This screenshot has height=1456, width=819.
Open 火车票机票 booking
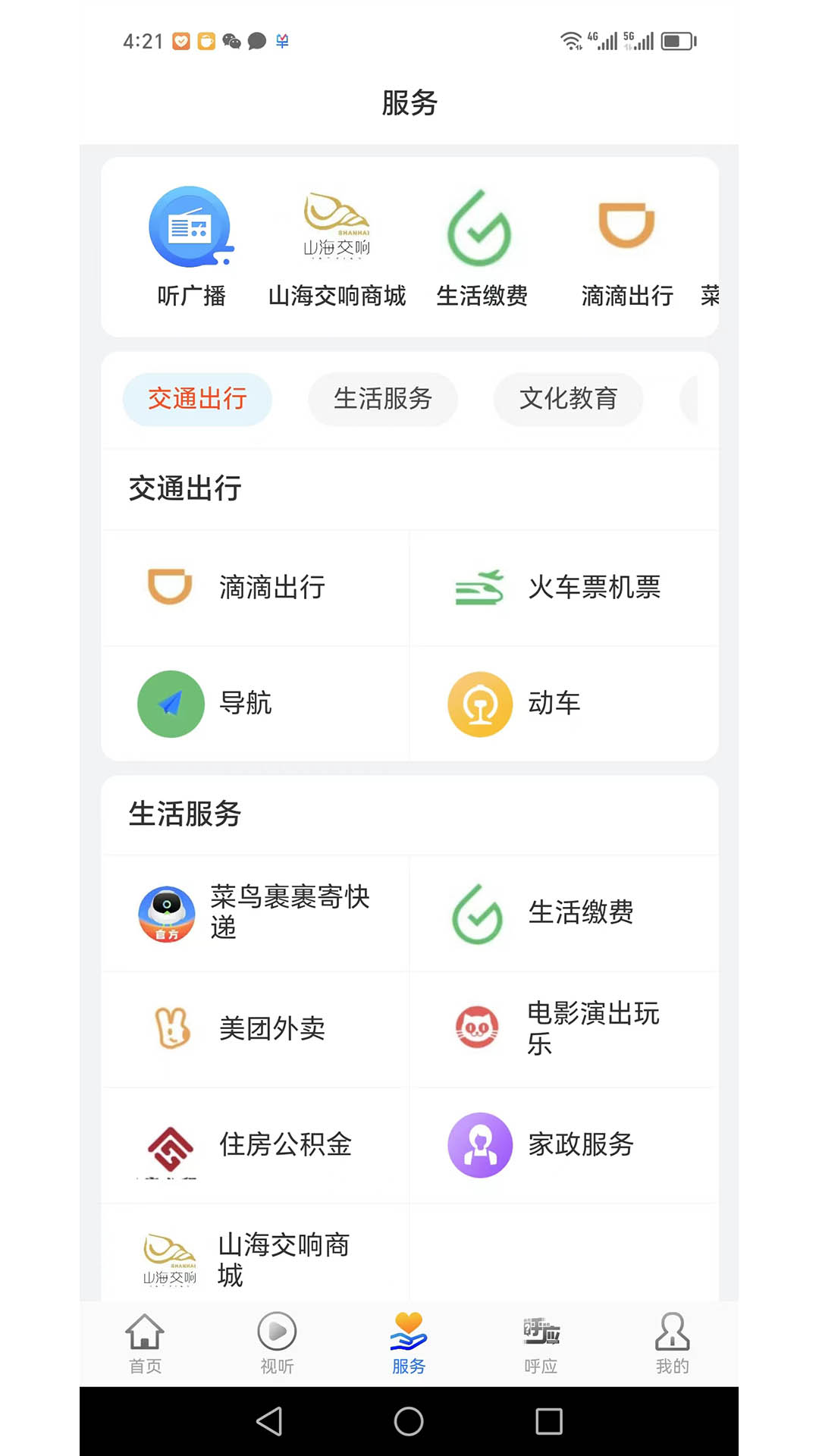point(564,588)
